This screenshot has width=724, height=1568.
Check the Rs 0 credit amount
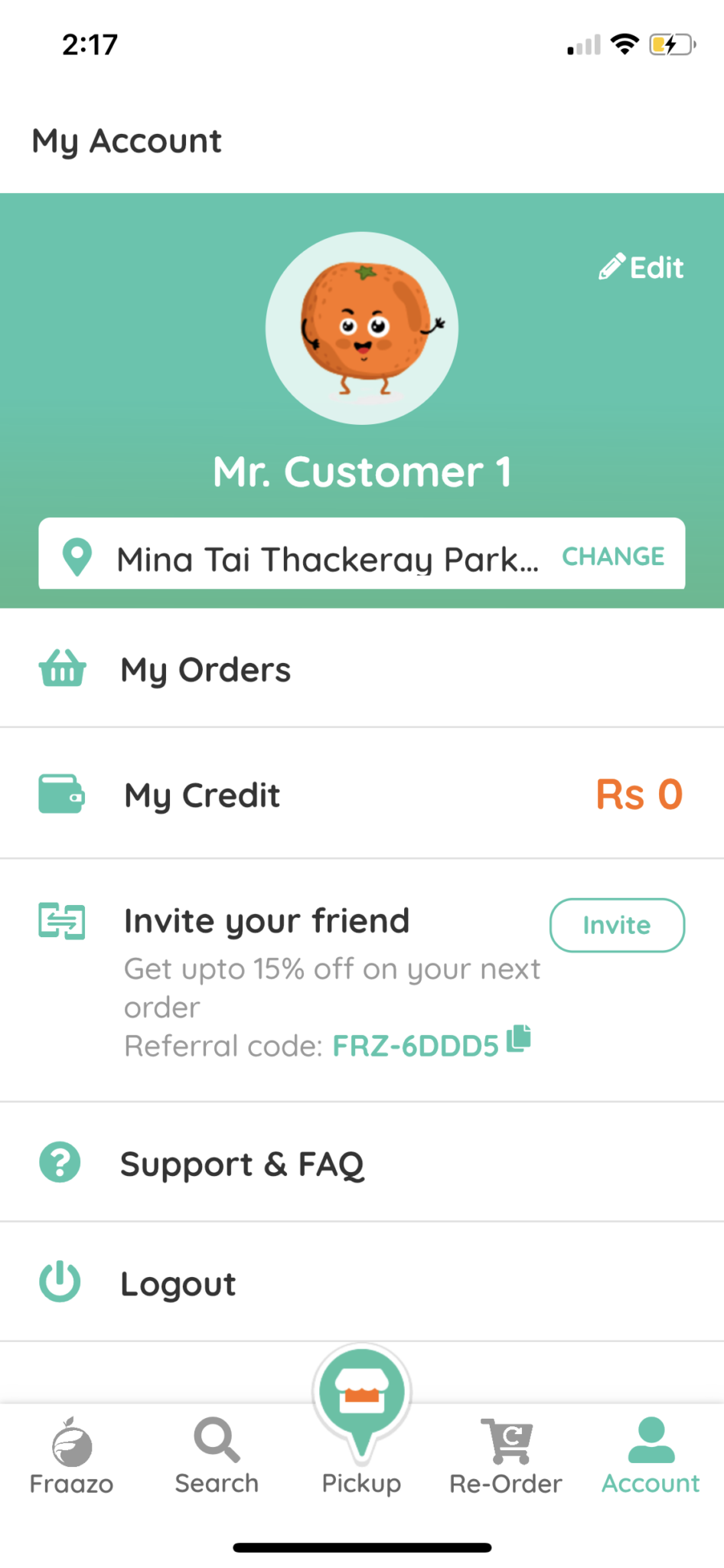pos(639,794)
